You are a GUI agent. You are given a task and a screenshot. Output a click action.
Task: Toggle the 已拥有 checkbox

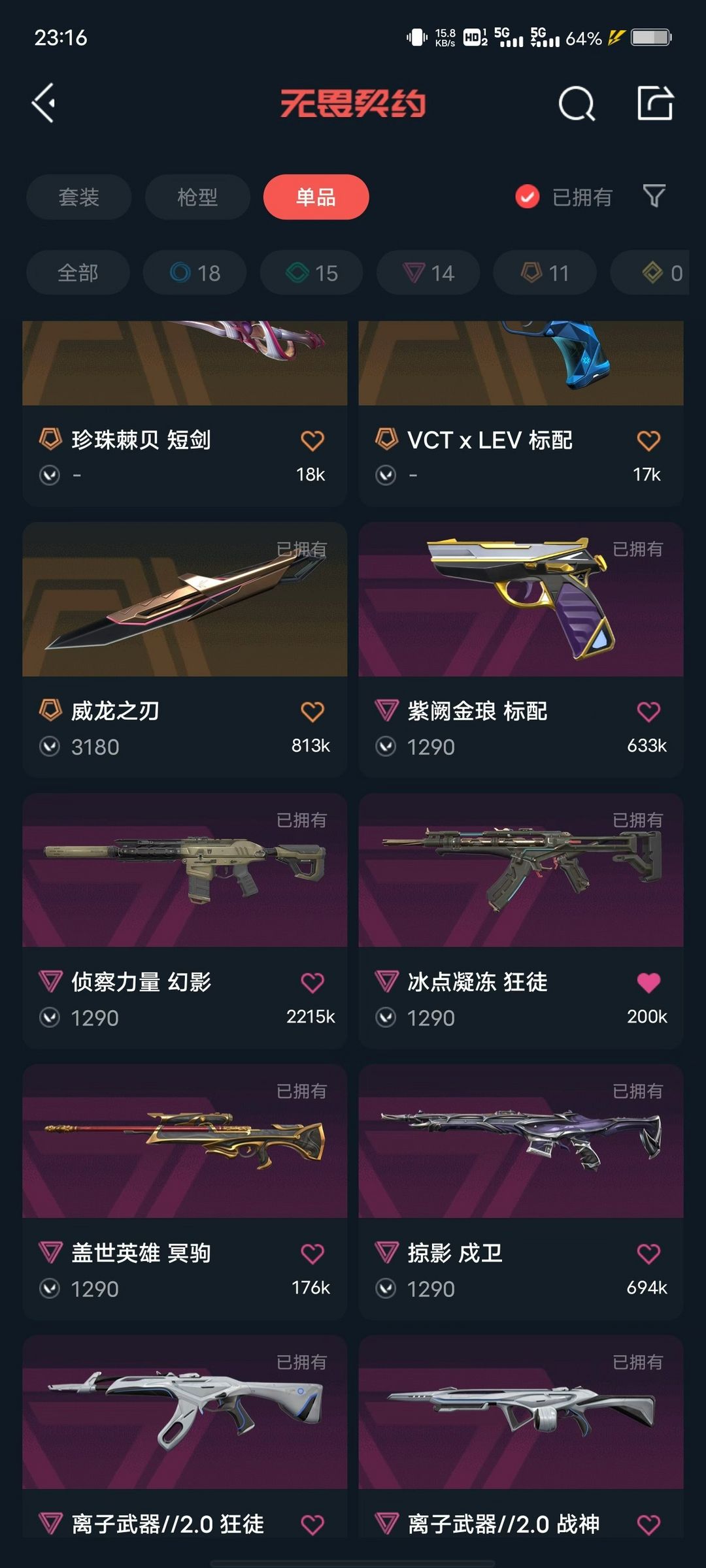point(528,197)
